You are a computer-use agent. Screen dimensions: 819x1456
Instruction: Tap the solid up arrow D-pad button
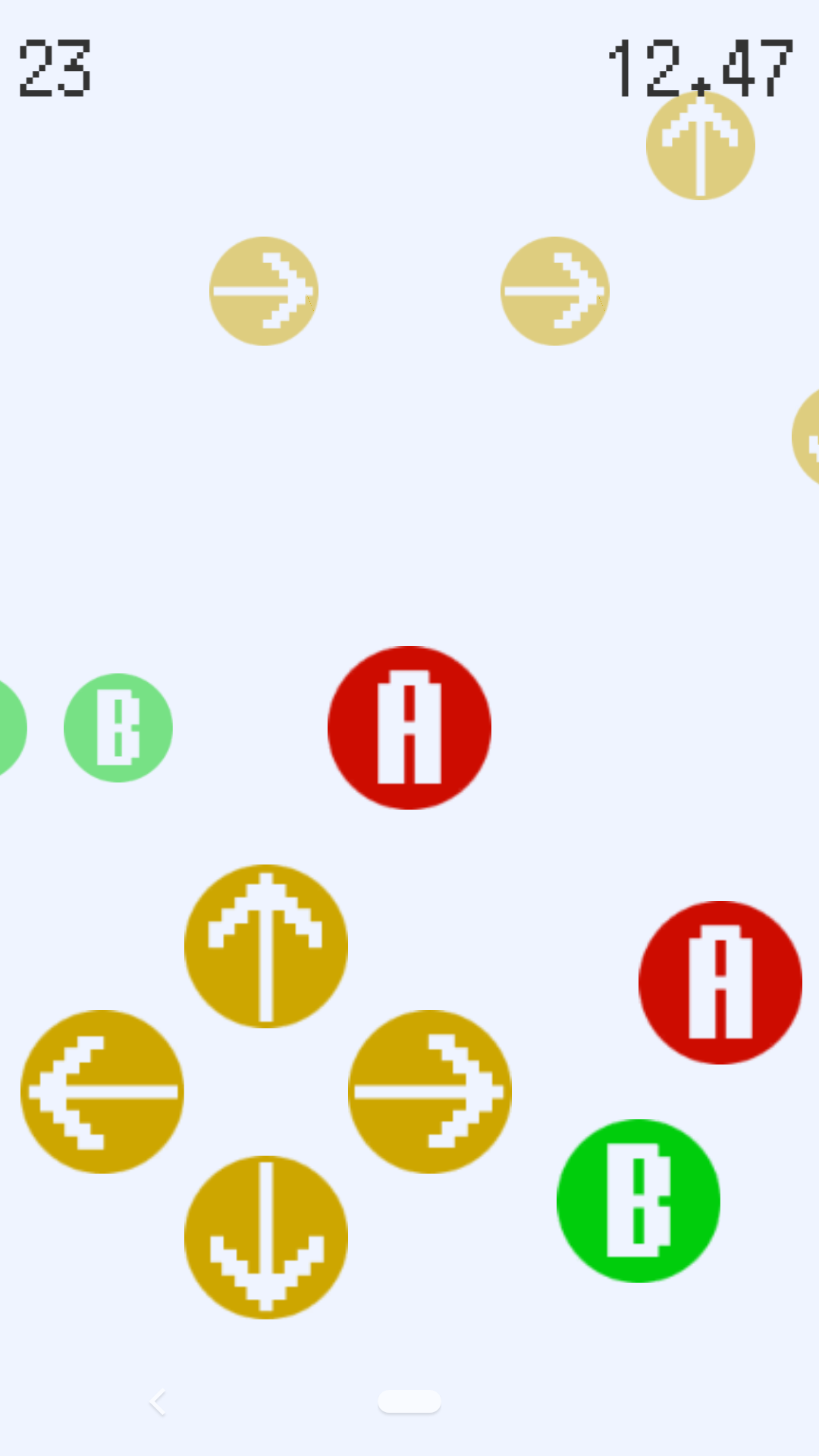[x=266, y=946]
